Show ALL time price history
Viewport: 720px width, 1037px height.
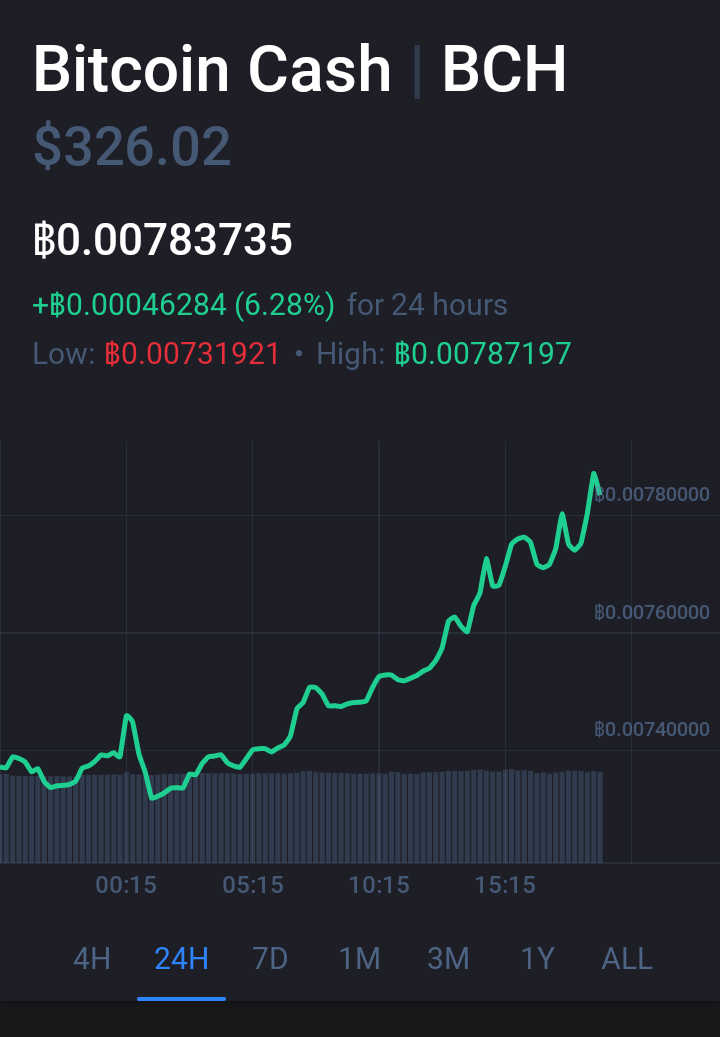[x=627, y=958]
